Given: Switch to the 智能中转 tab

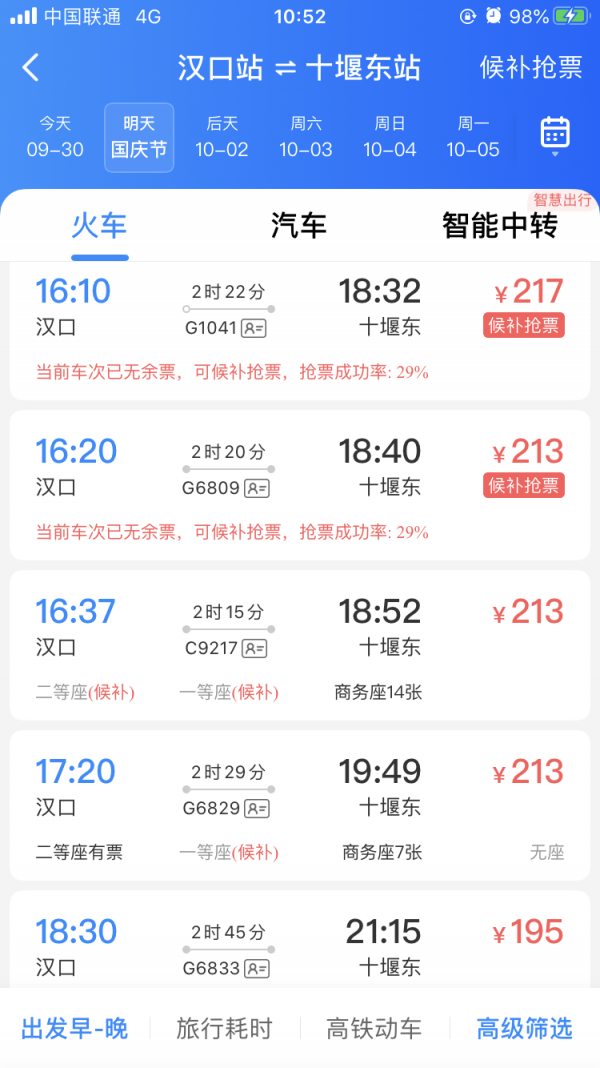Looking at the screenshot, I should 500,226.
